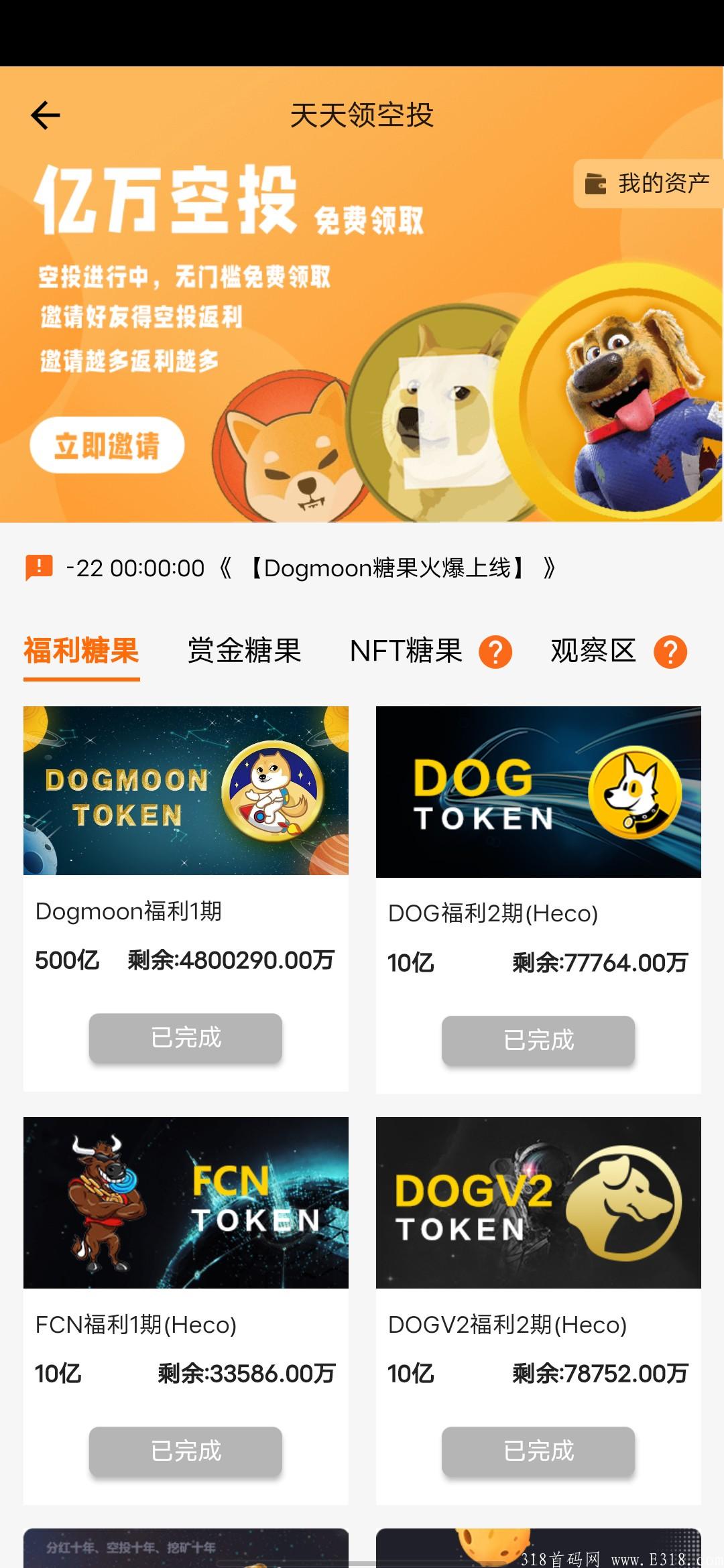The width and height of the screenshot is (724, 1568).
Task: Open the Dogmoon福利1期 airdrop card
Action: tap(186, 791)
